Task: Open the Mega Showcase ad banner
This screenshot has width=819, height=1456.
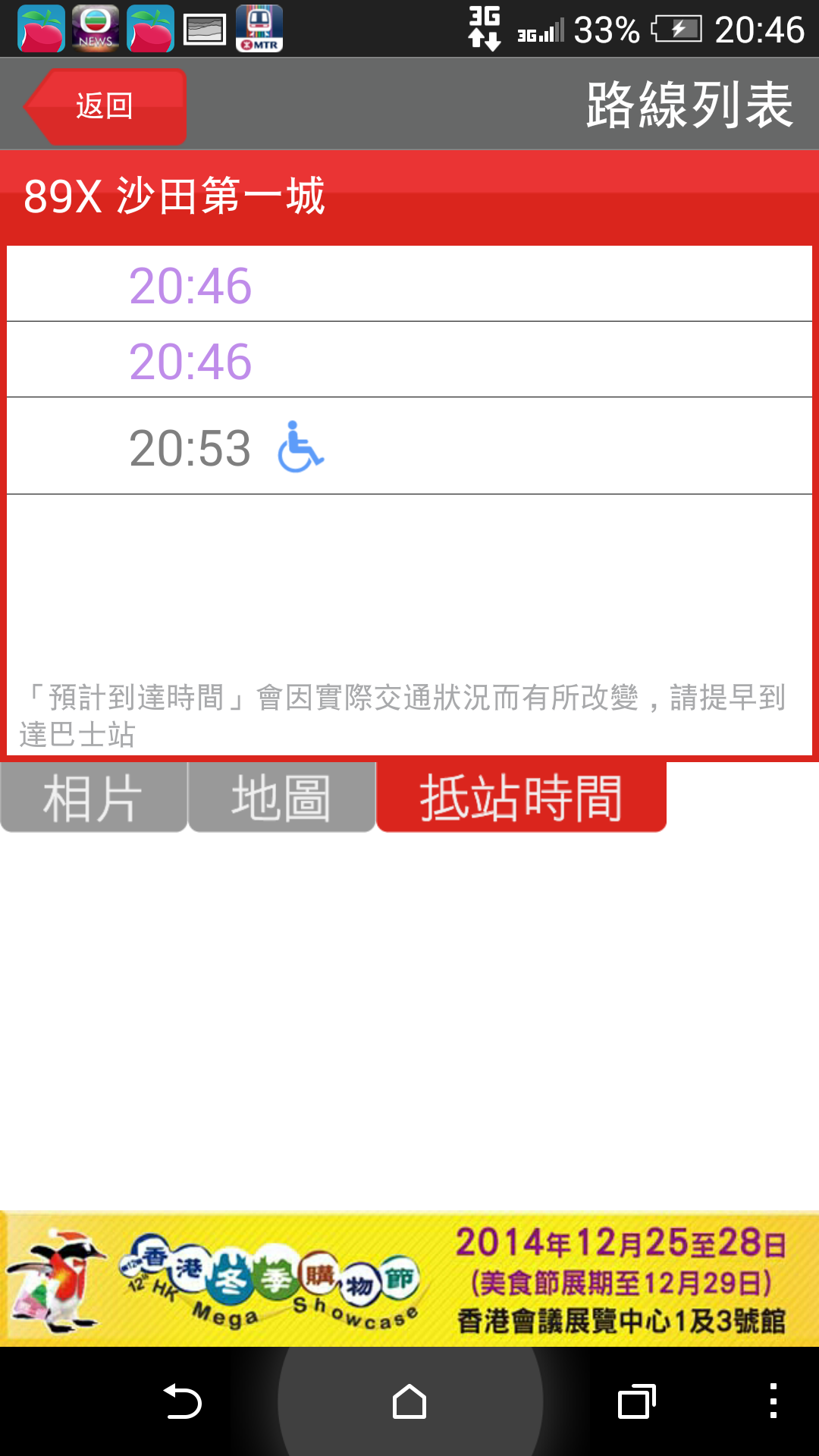Action: [409, 1279]
